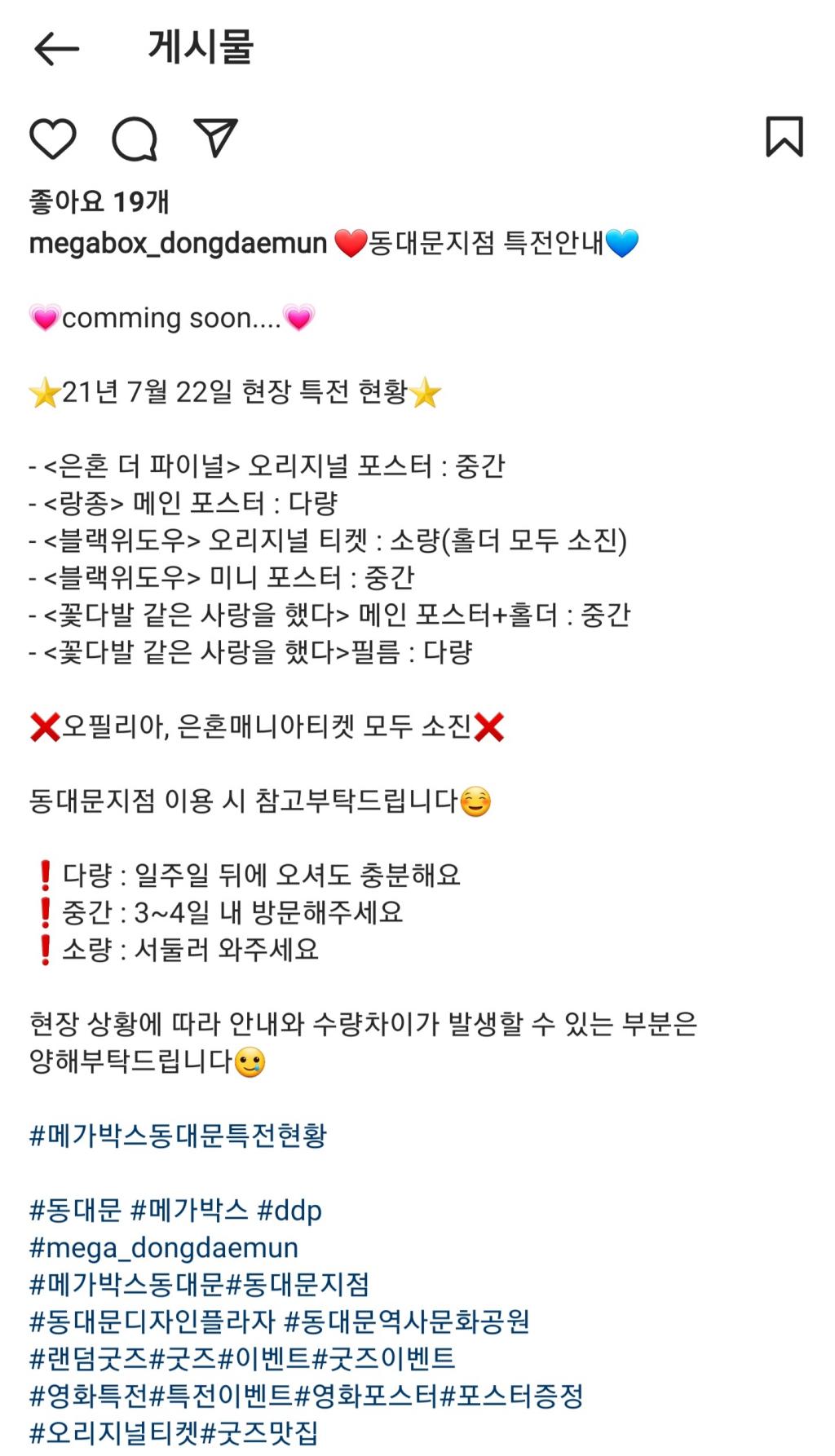Like this post with the heart icon

pyautogui.click(x=53, y=138)
